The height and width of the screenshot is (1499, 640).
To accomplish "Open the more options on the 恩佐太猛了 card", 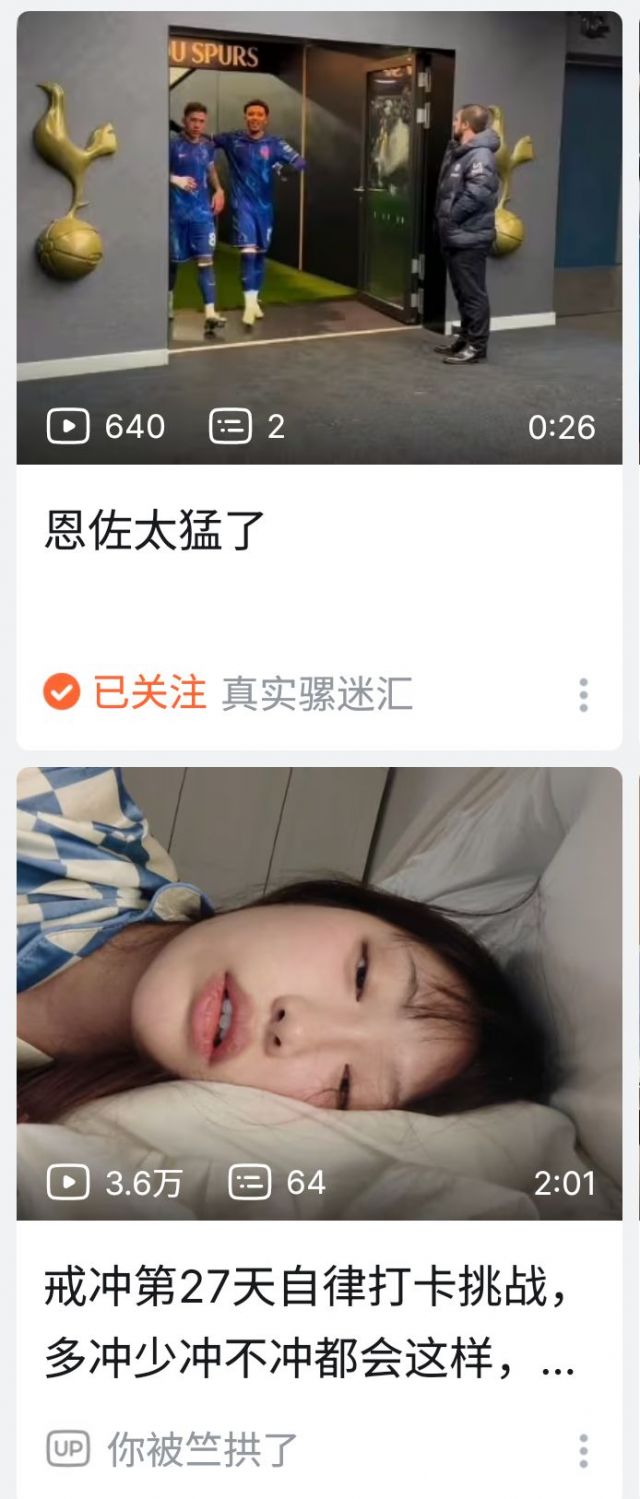I will (x=584, y=694).
